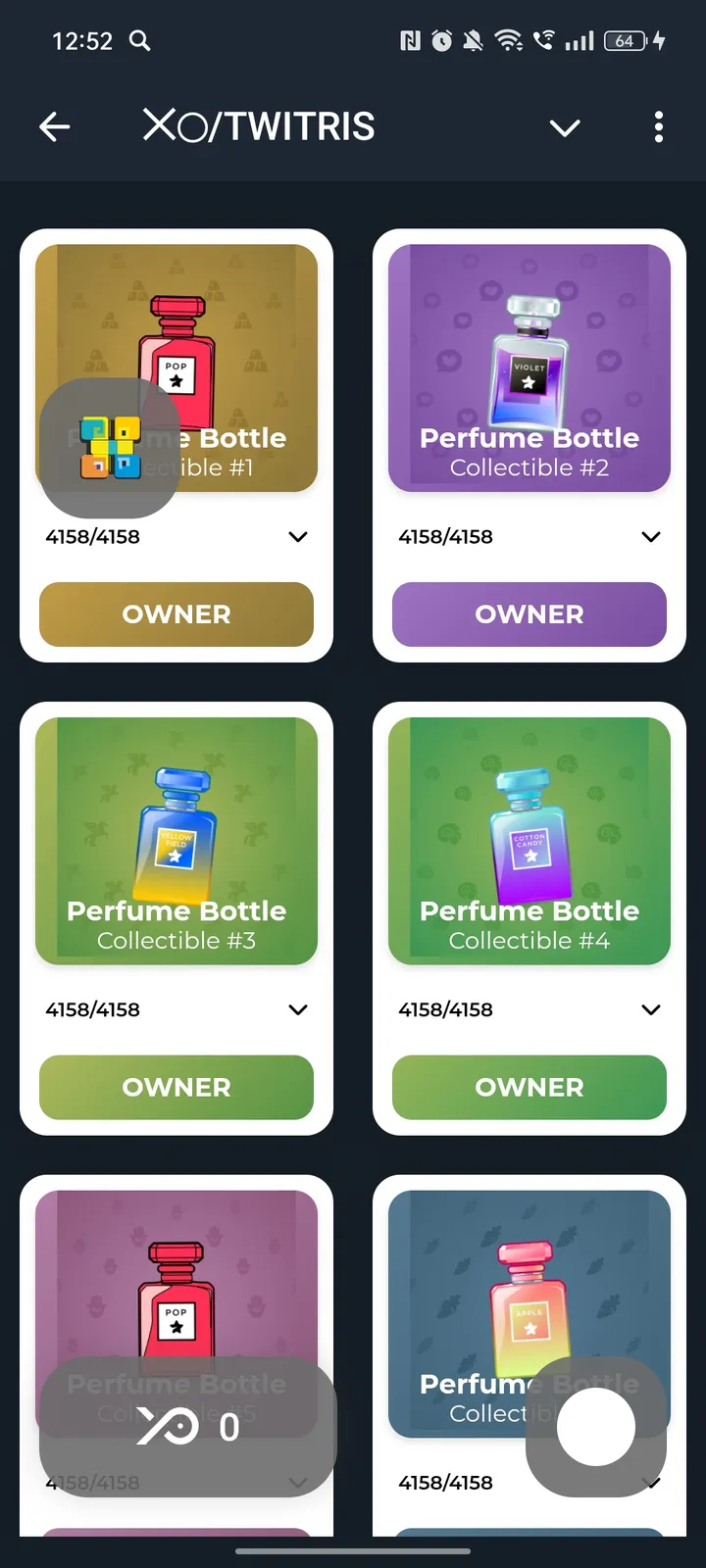The image size is (706, 1568).
Task: Tap the floating speed counter showing 0
Action: 188,1427
